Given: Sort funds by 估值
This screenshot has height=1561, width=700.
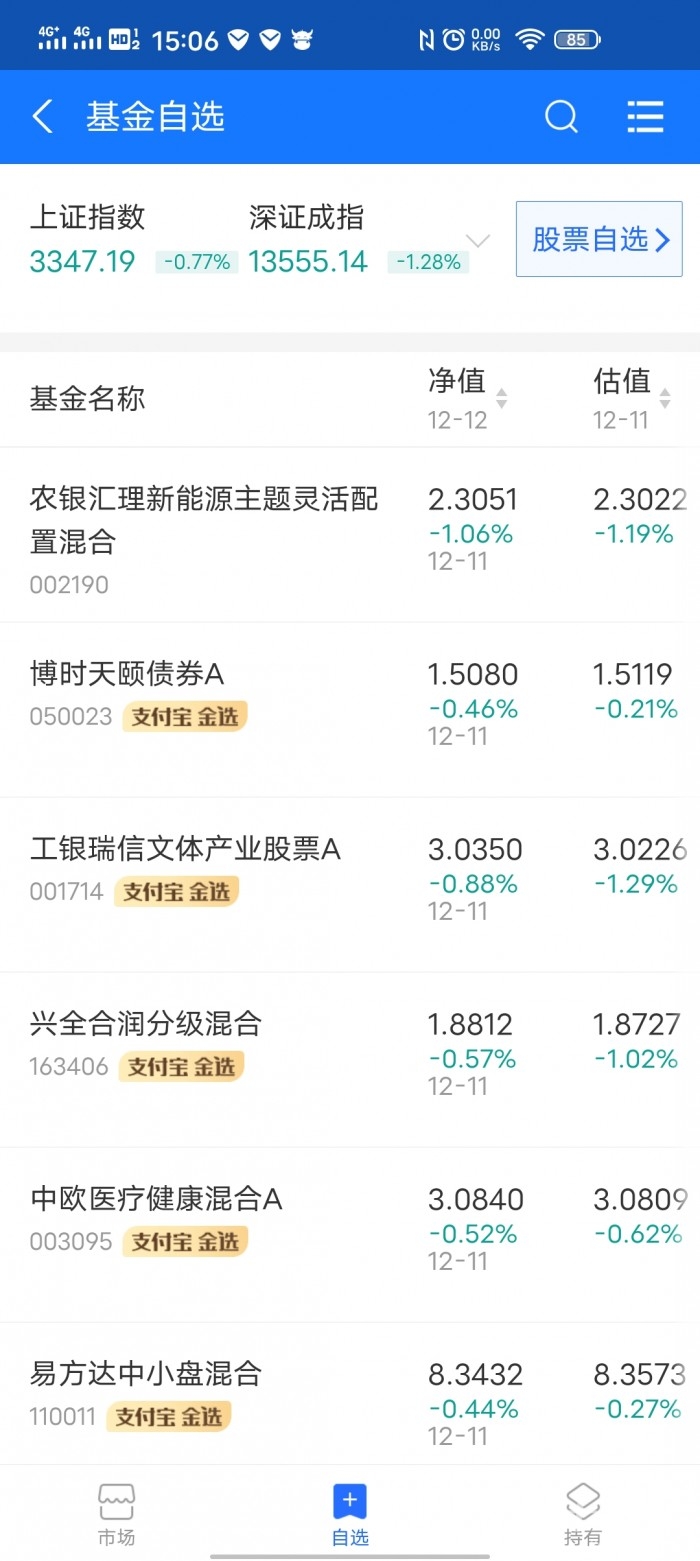Looking at the screenshot, I should click(x=632, y=398).
